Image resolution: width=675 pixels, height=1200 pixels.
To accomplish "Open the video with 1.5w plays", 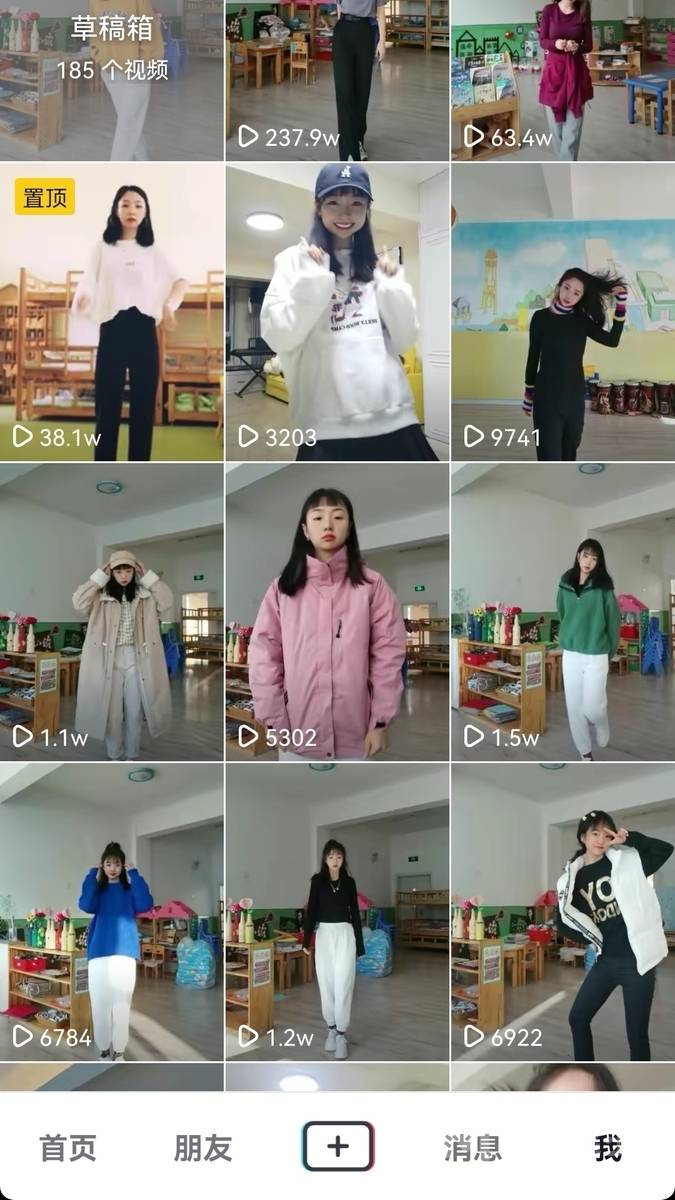I will coord(563,611).
